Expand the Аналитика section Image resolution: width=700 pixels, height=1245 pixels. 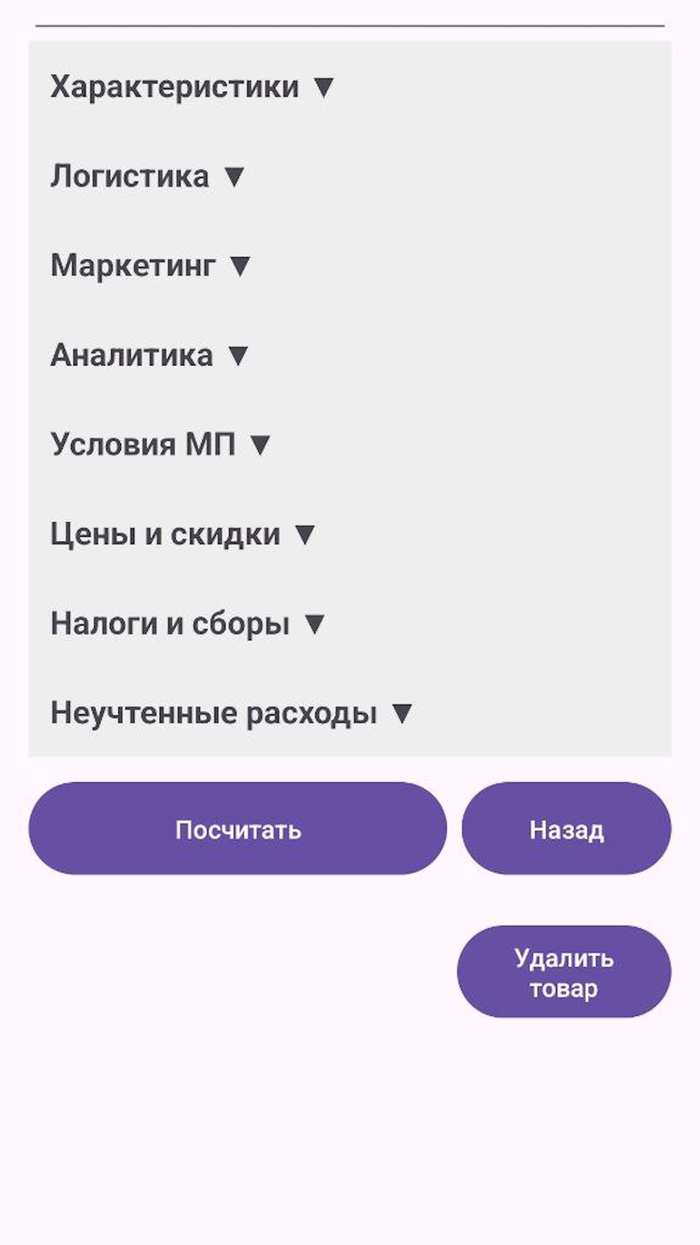click(x=149, y=356)
